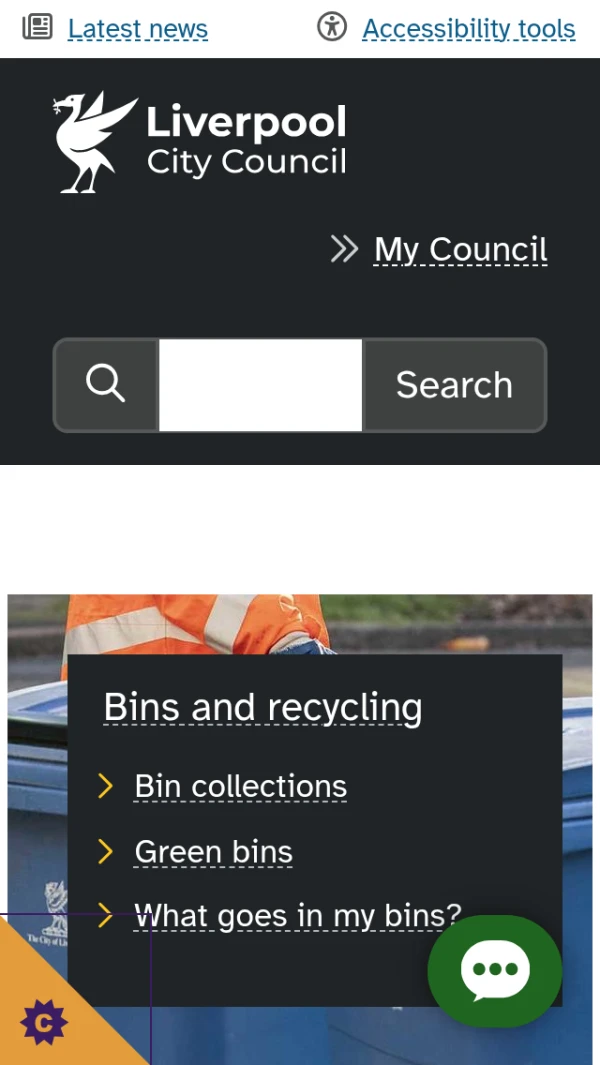Open Accessibility tools
Viewport: 600px width, 1065px height.
tap(468, 29)
